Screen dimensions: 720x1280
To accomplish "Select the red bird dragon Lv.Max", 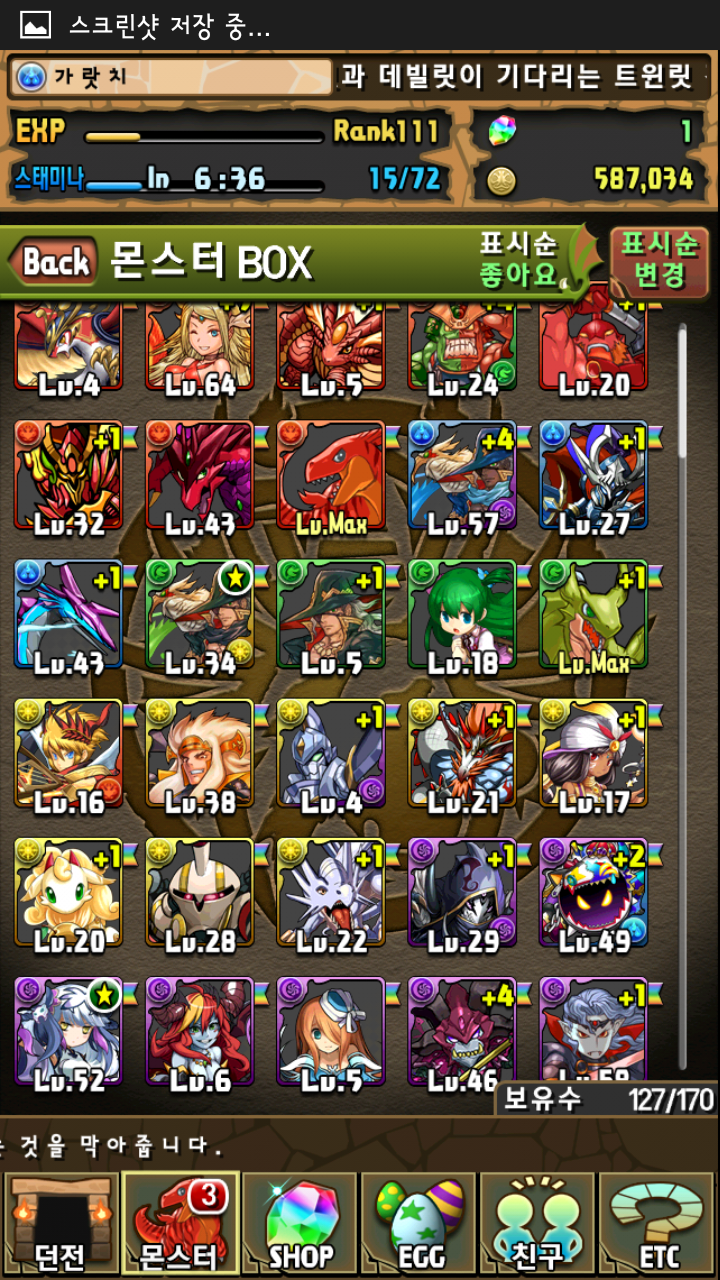I will pyautogui.click(x=331, y=475).
